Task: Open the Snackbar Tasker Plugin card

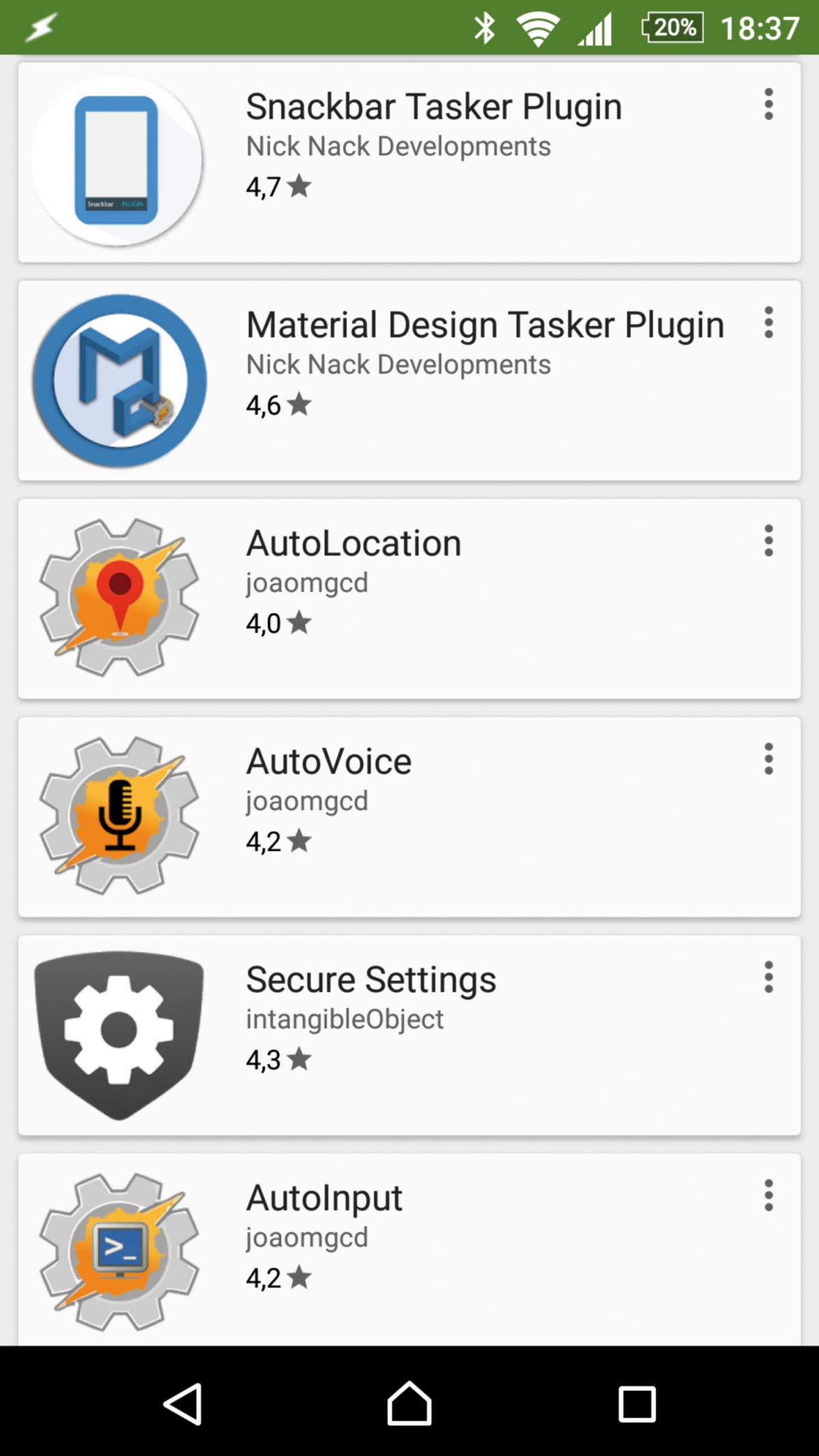Action: tap(409, 162)
